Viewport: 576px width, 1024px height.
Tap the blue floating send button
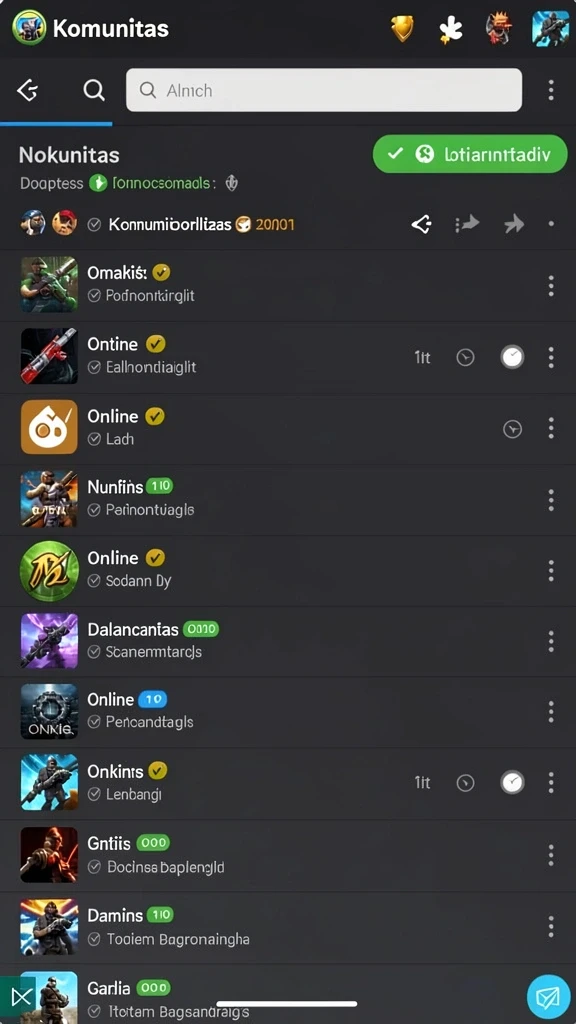pyautogui.click(x=548, y=997)
